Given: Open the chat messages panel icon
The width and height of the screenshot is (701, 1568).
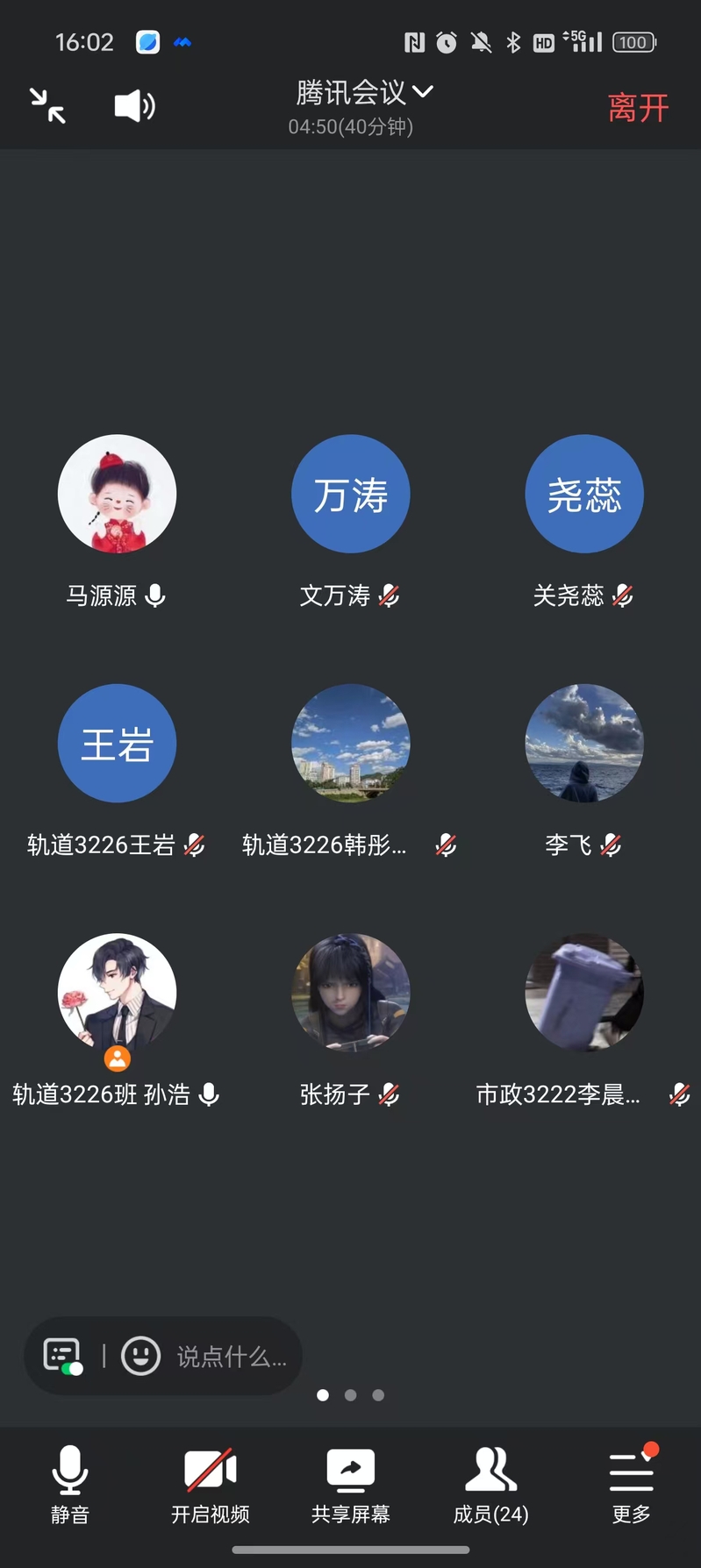Looking at the screenshot, I should pos(62,1356).
